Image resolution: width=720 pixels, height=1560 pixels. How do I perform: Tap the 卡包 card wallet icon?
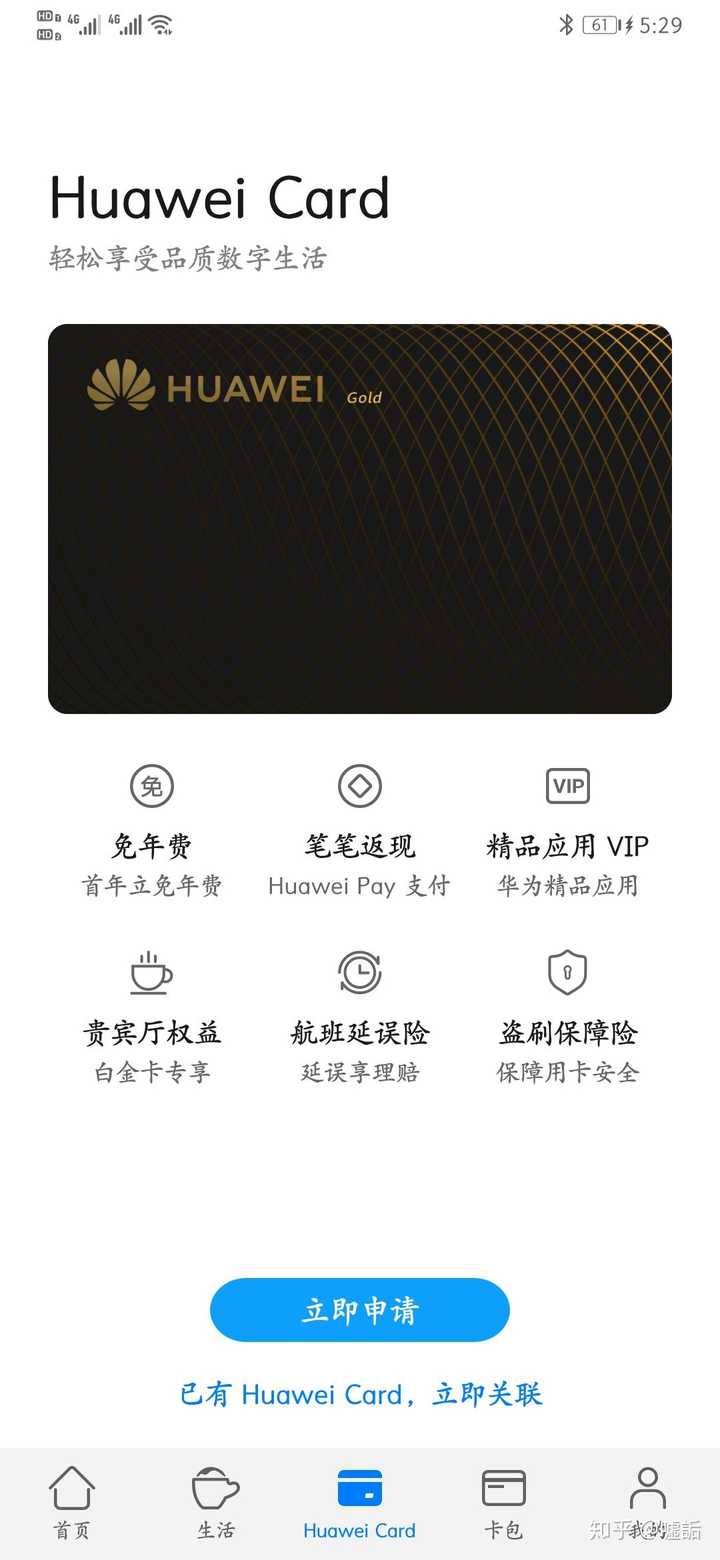(503, 1490)
